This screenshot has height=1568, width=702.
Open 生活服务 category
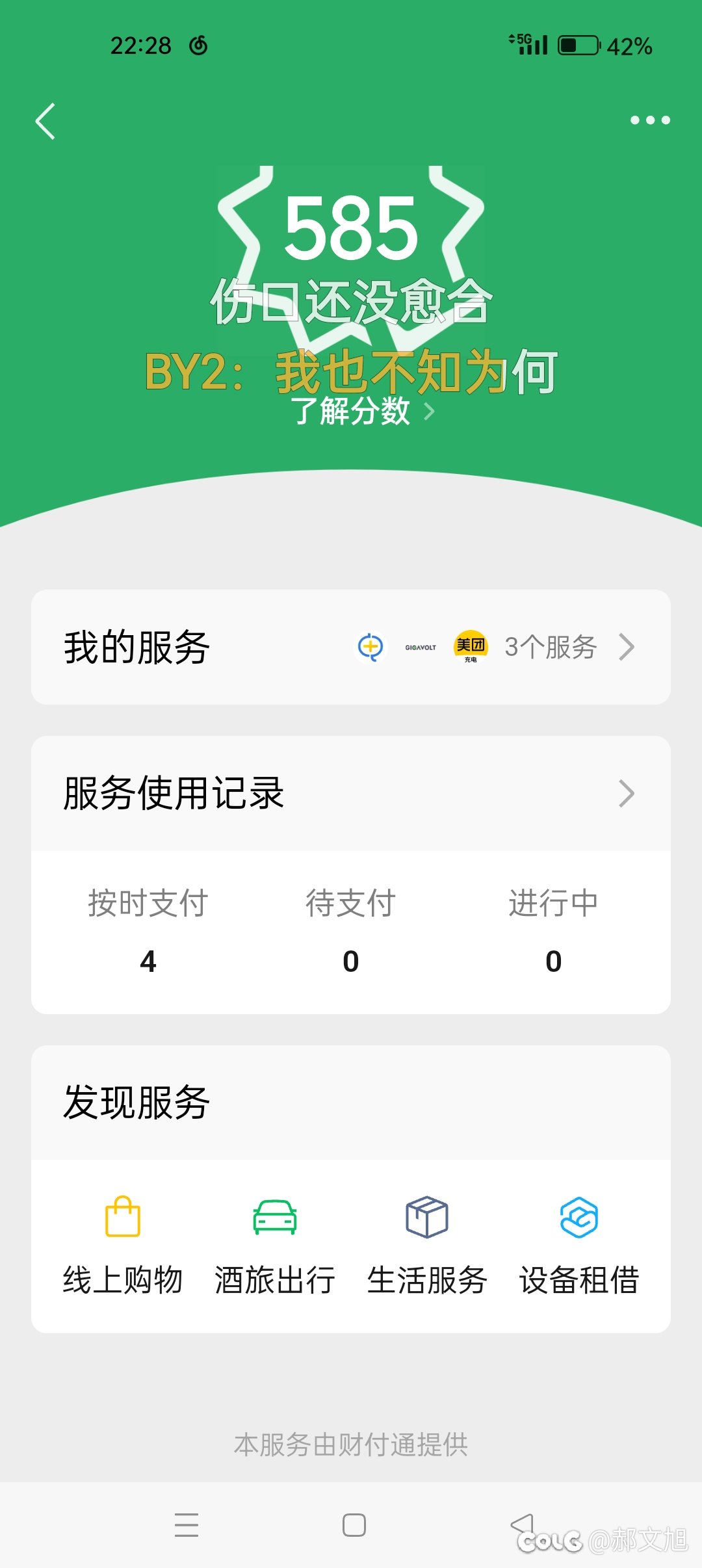[427, 1245]
